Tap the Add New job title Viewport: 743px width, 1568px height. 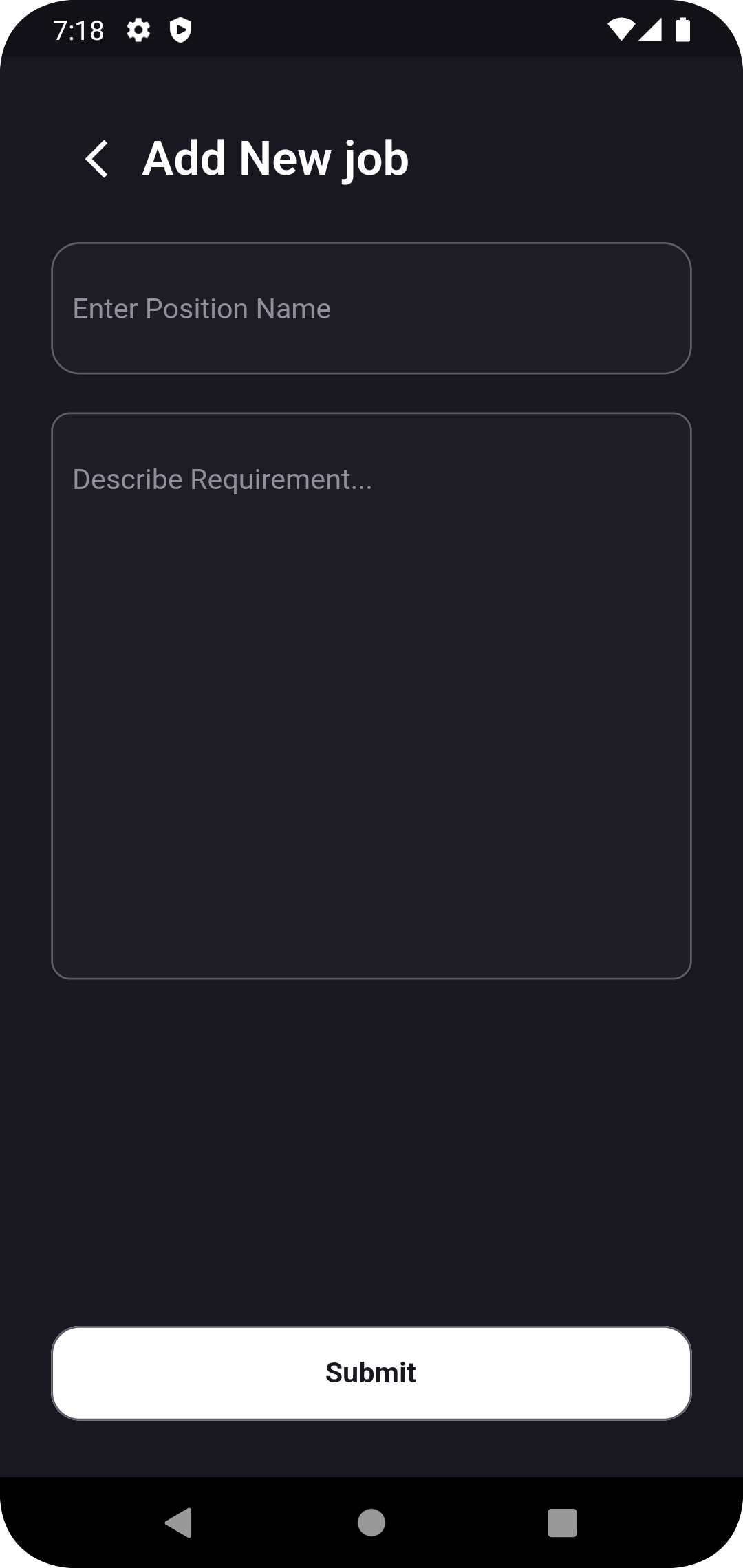click(x=274, y=158)
